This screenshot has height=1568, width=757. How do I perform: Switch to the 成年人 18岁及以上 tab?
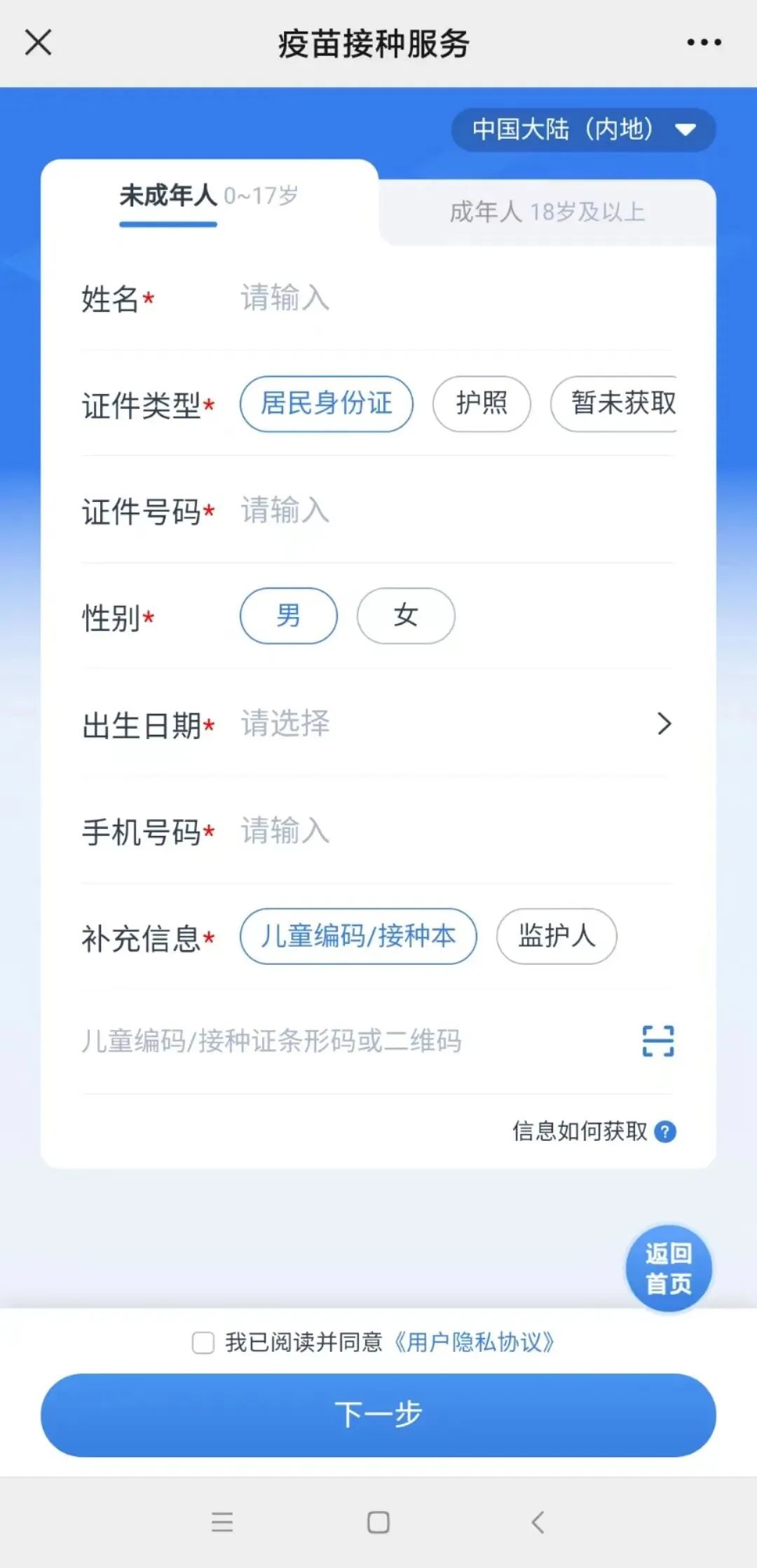pyautogui.click(x=547, y=212)
